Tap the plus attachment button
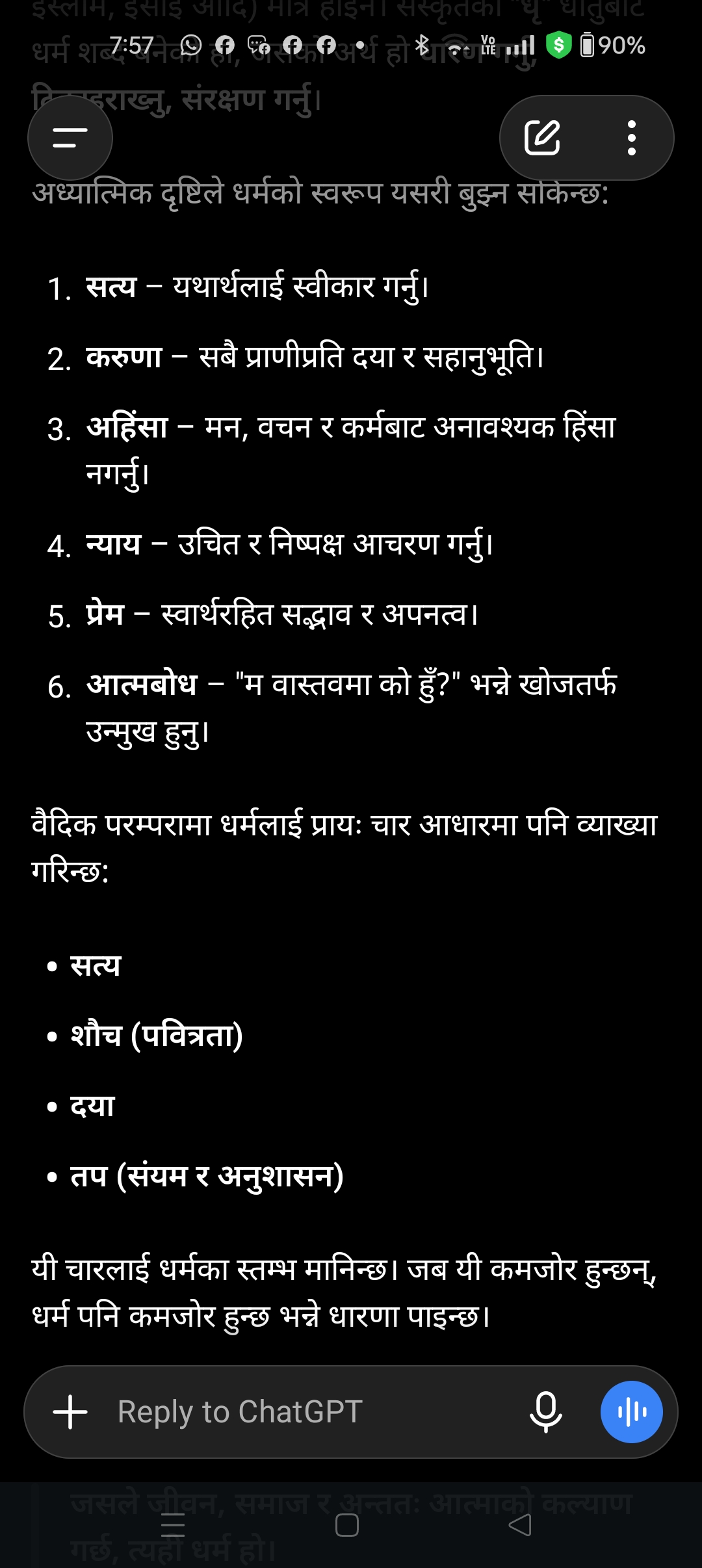 click(x=70, y=1412)
